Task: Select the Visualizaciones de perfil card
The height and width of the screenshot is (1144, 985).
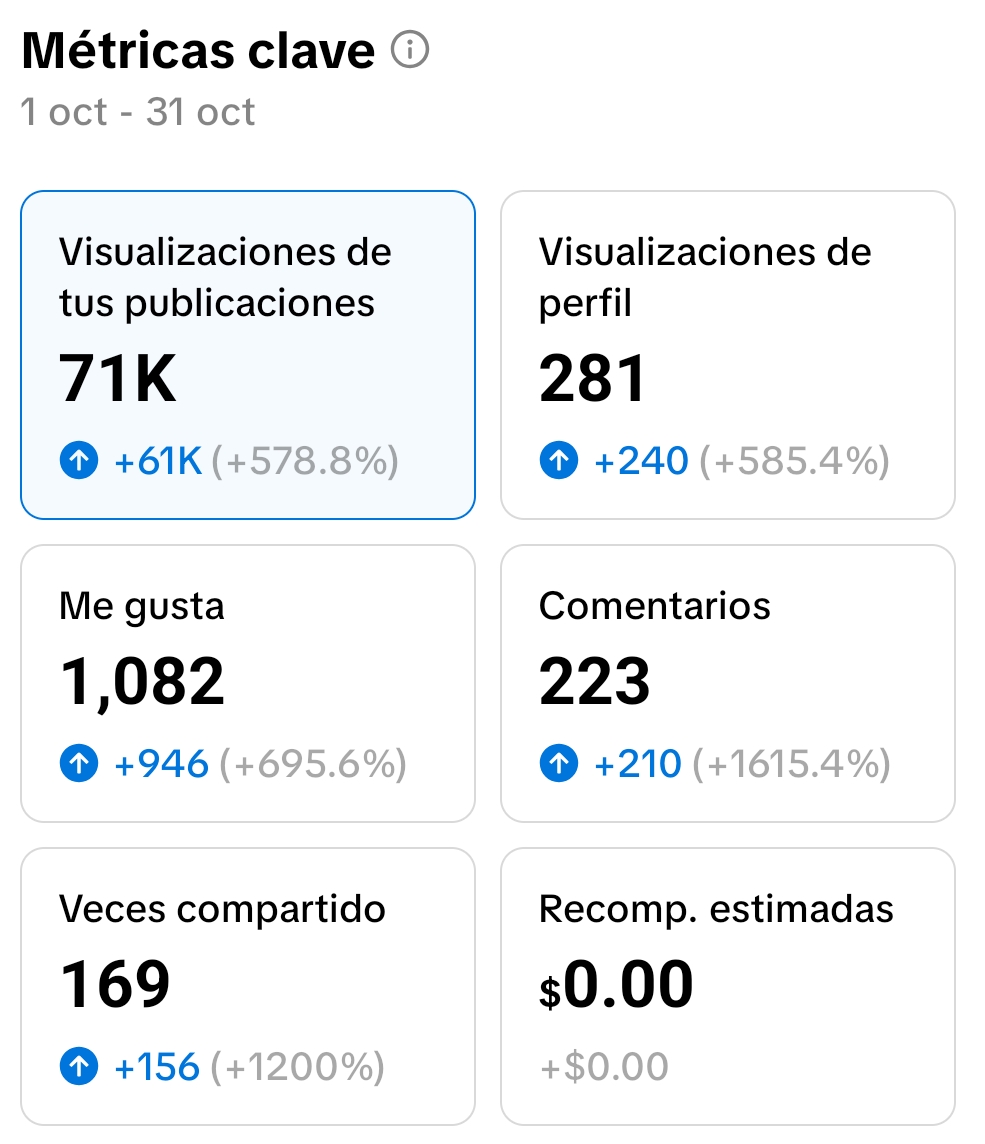Action: 727,355
